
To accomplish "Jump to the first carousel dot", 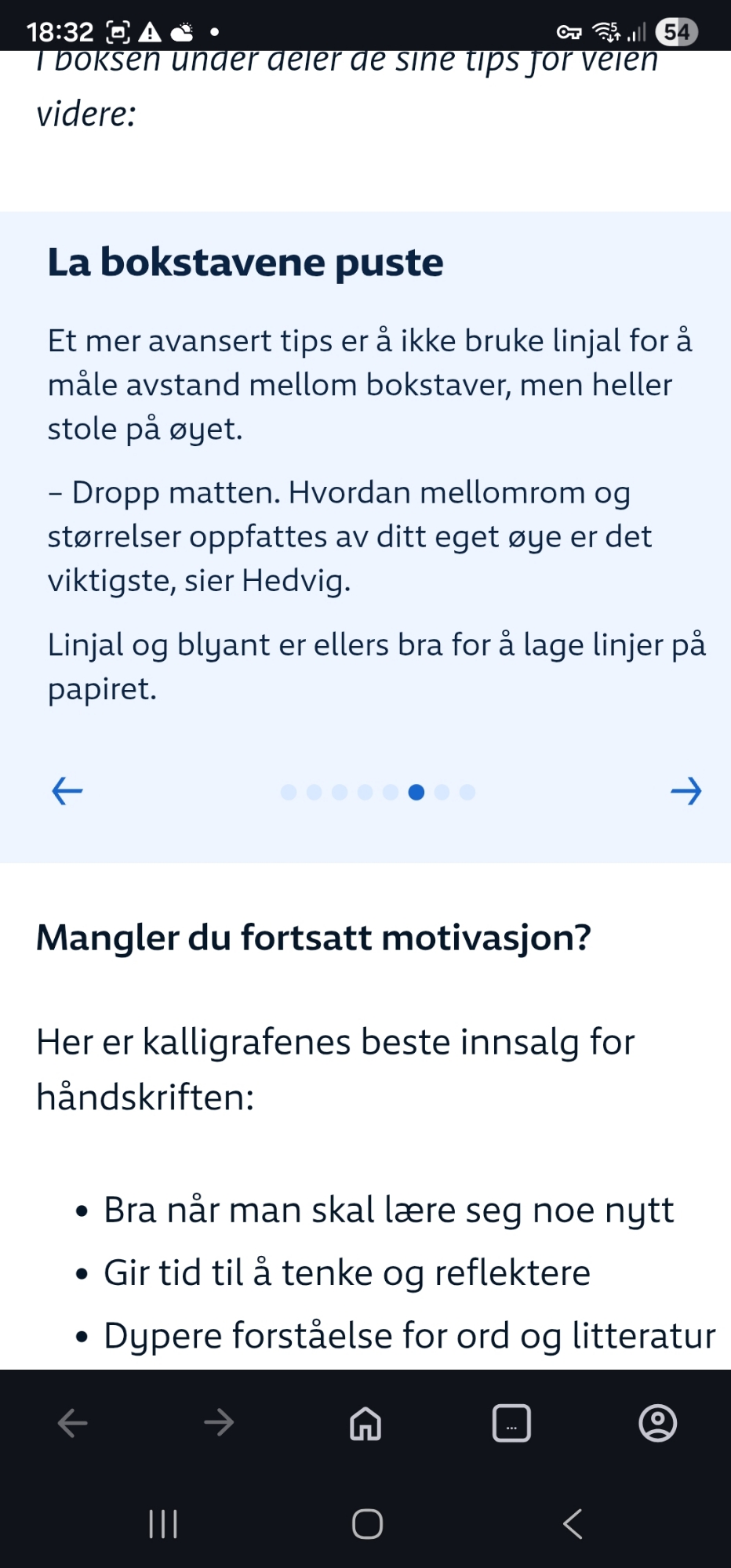I will tap(289, 792).
